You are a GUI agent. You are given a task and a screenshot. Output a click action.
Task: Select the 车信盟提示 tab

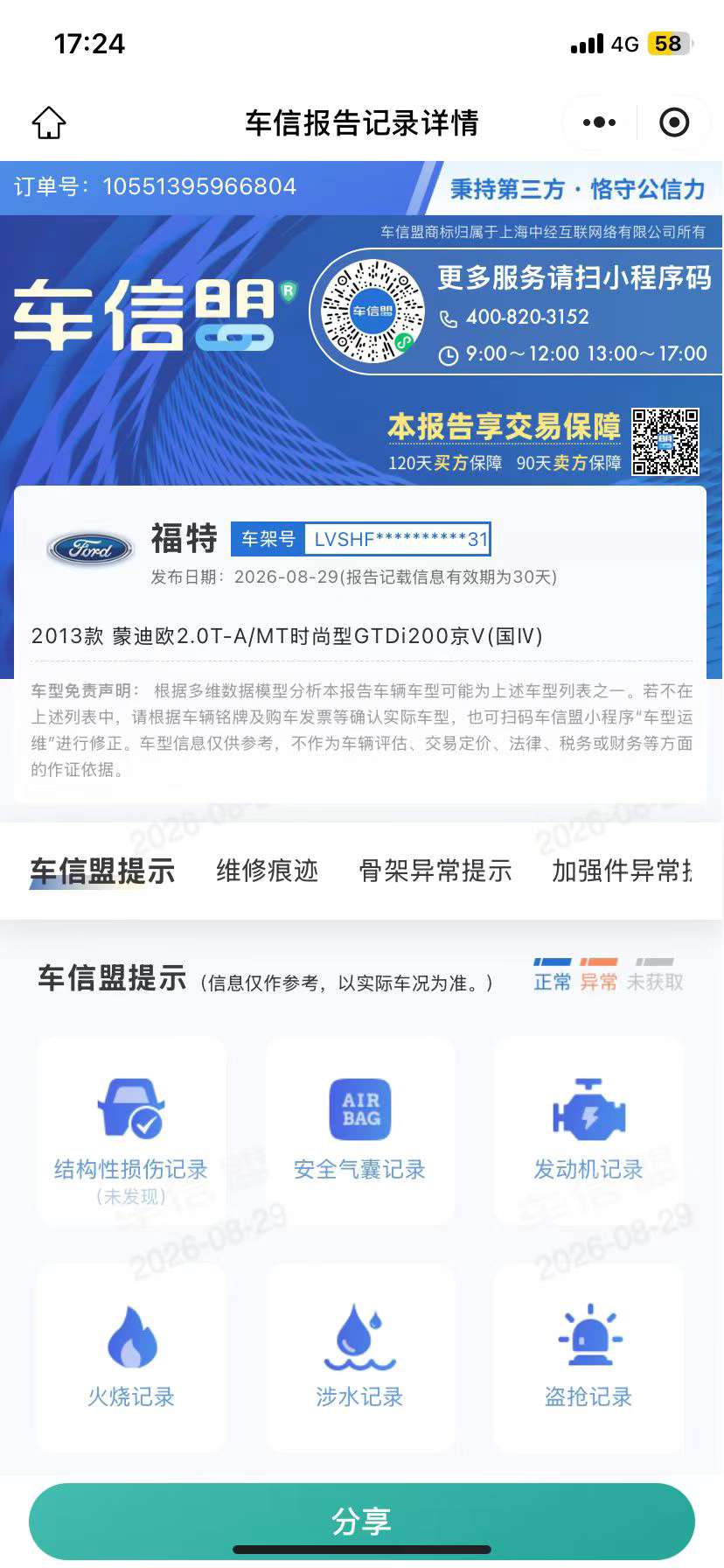coord(102,871)
